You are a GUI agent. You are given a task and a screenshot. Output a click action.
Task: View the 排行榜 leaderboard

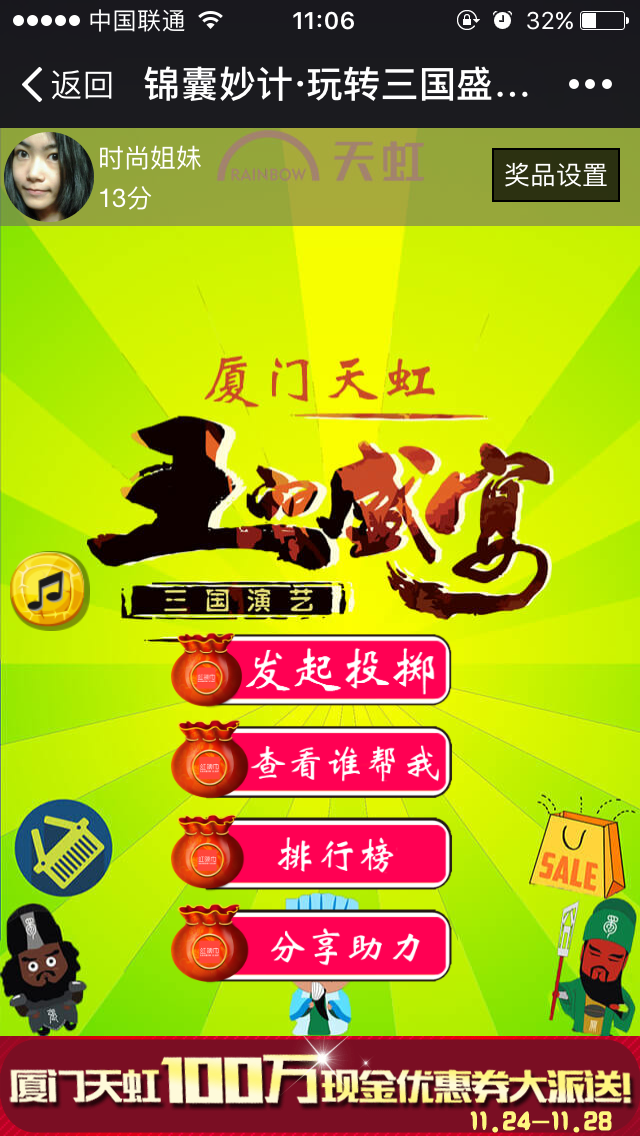click(312, 853)
